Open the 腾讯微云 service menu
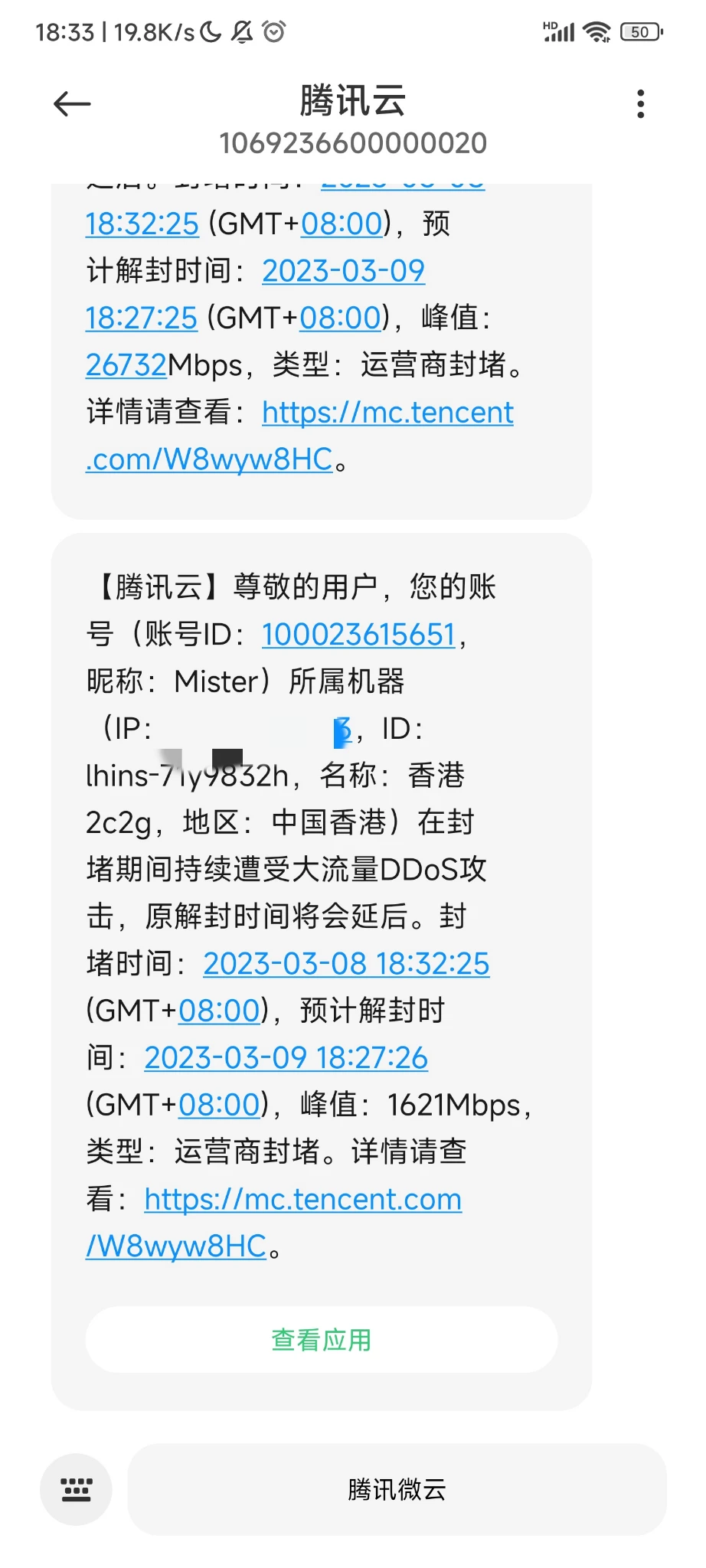The image size is (706, 1568). (x=396, y=1489)
